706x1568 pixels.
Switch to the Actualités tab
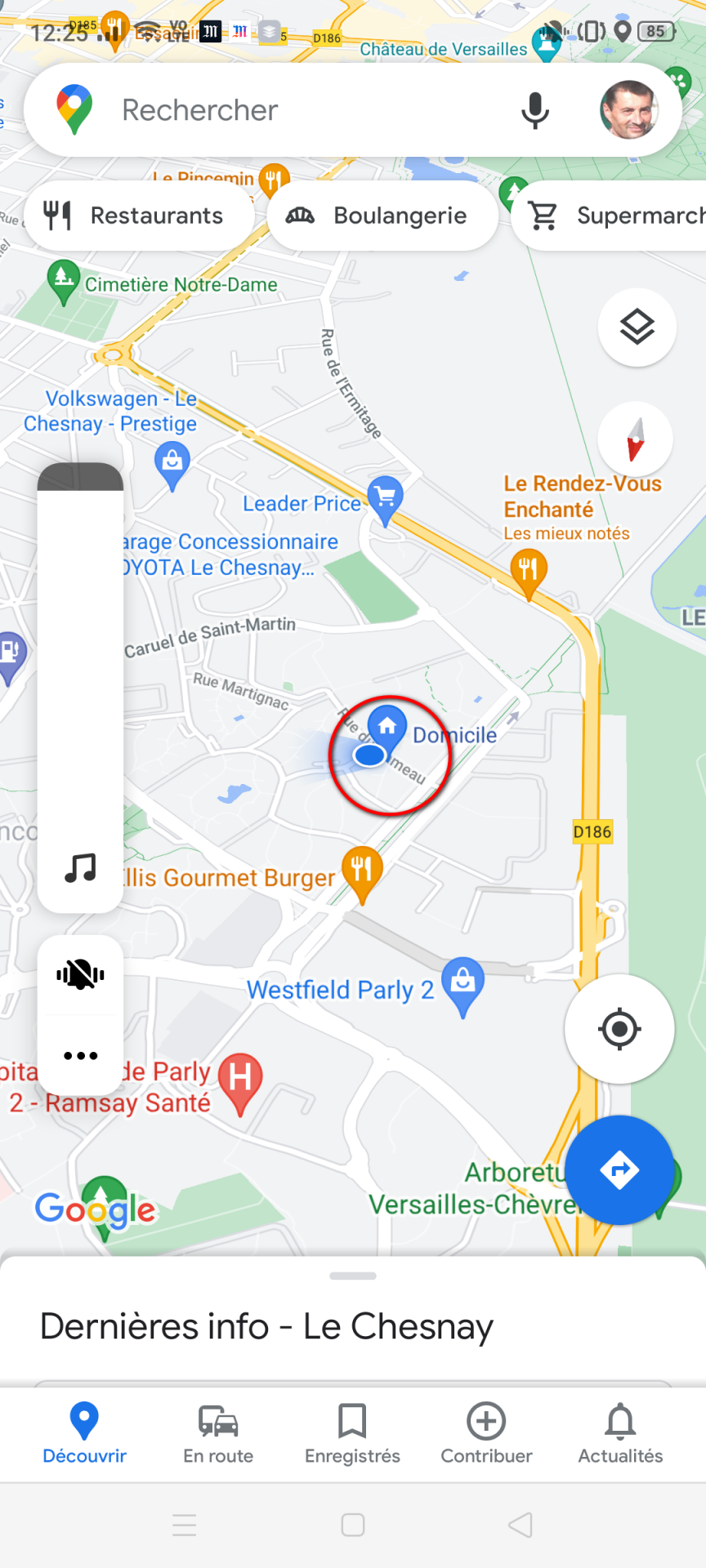click(620, 1434)
